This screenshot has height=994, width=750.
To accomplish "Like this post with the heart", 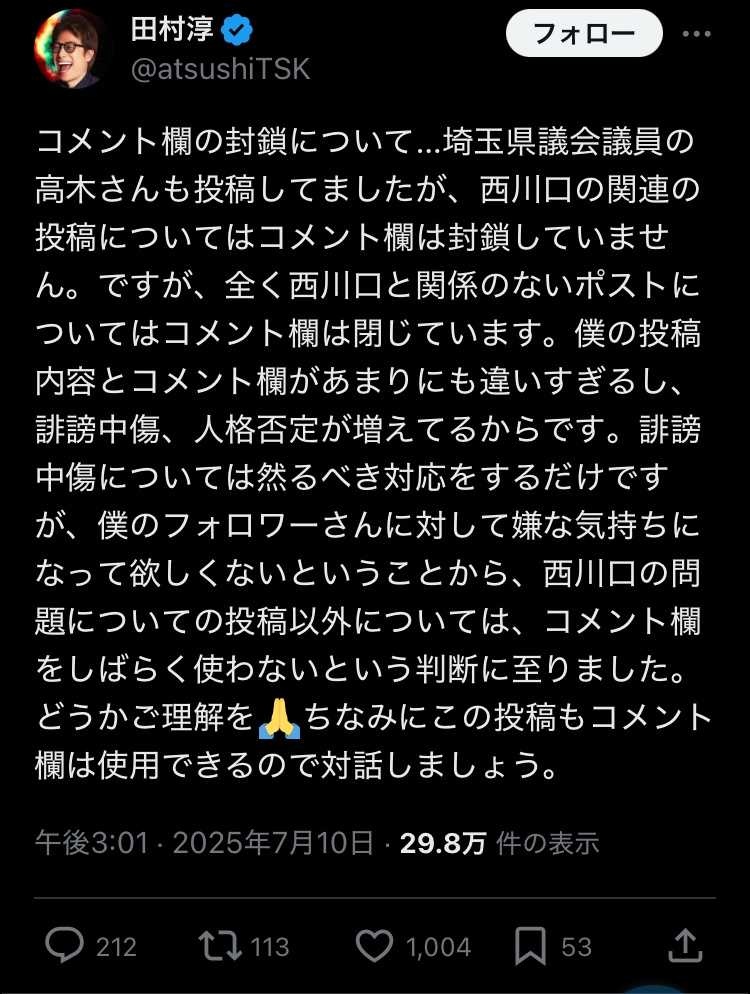I will pos(377,945).
